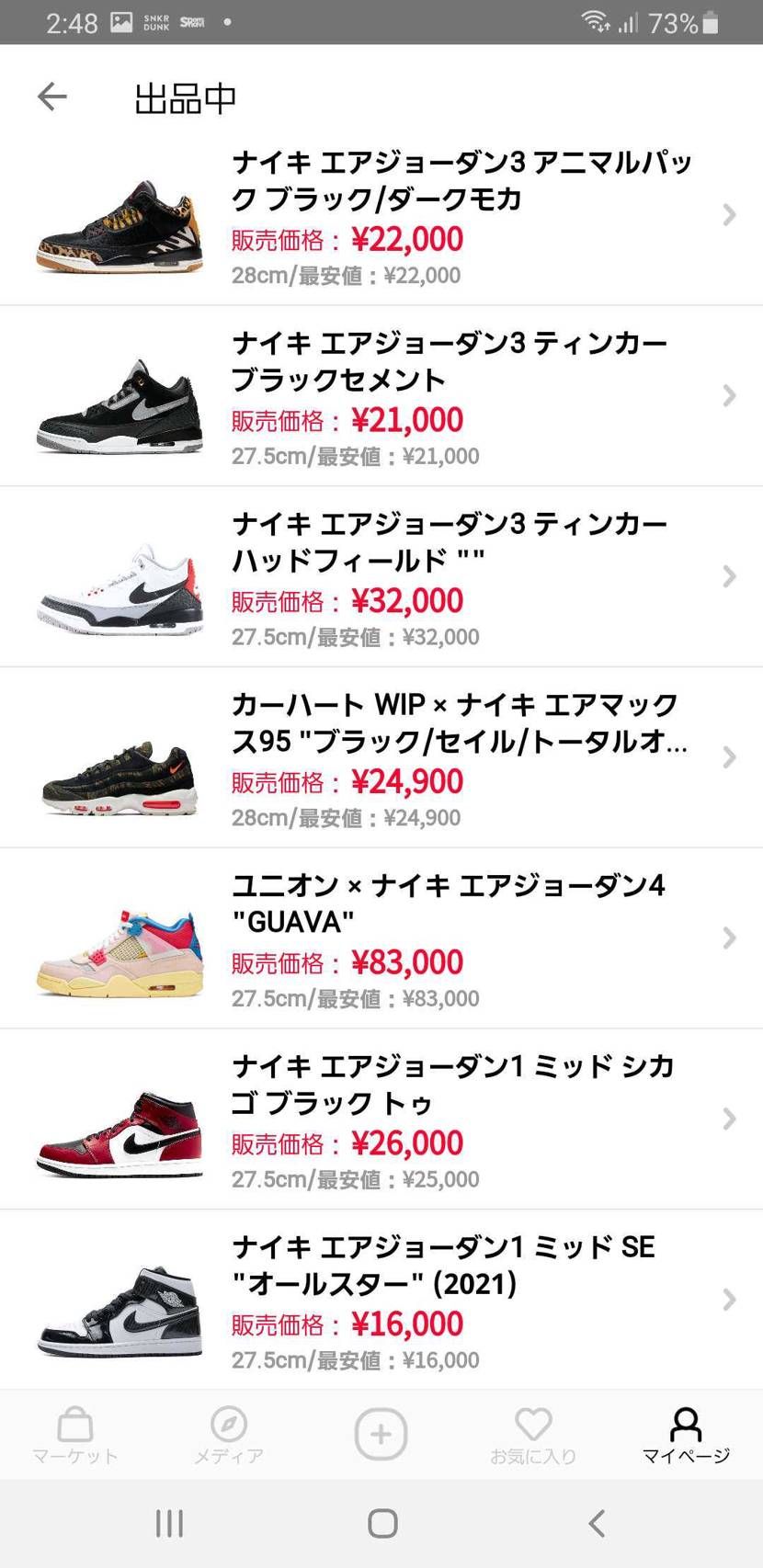
Task: Open the Air Jordan3 Tinker Black Cement listing
Action: tap(381, 395)
